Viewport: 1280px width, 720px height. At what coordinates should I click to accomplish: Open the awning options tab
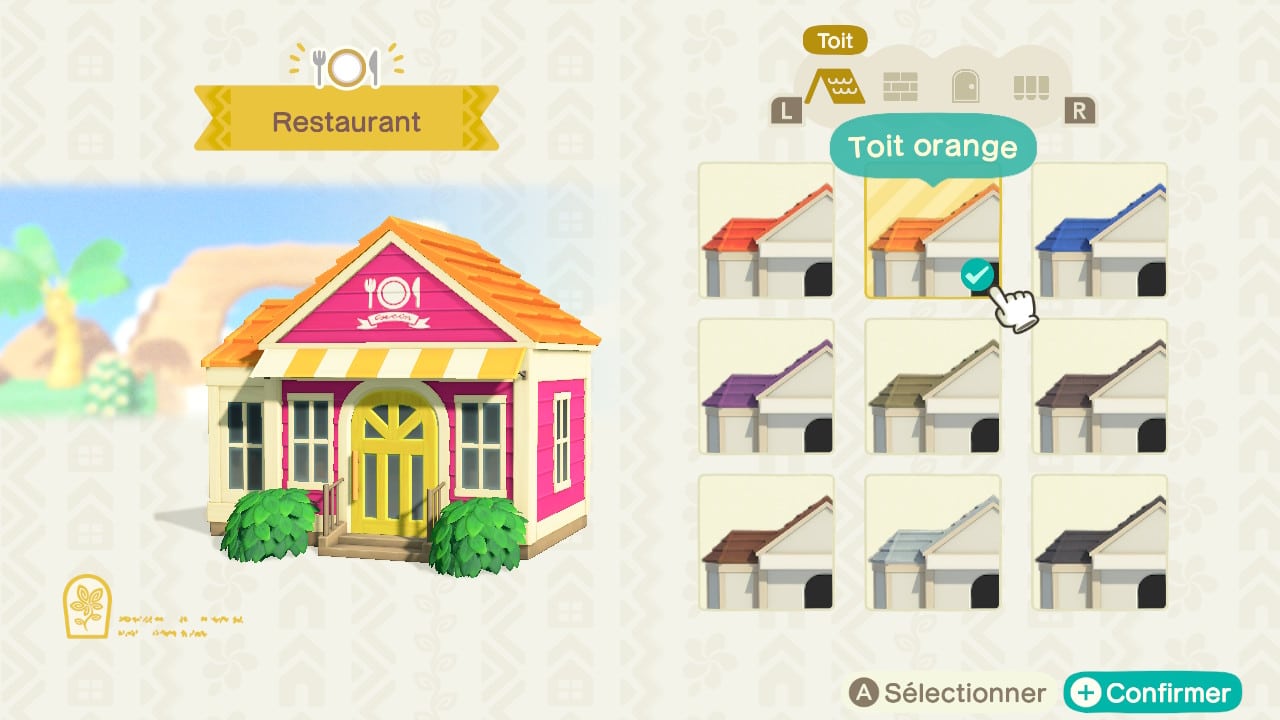point(1031,87)
